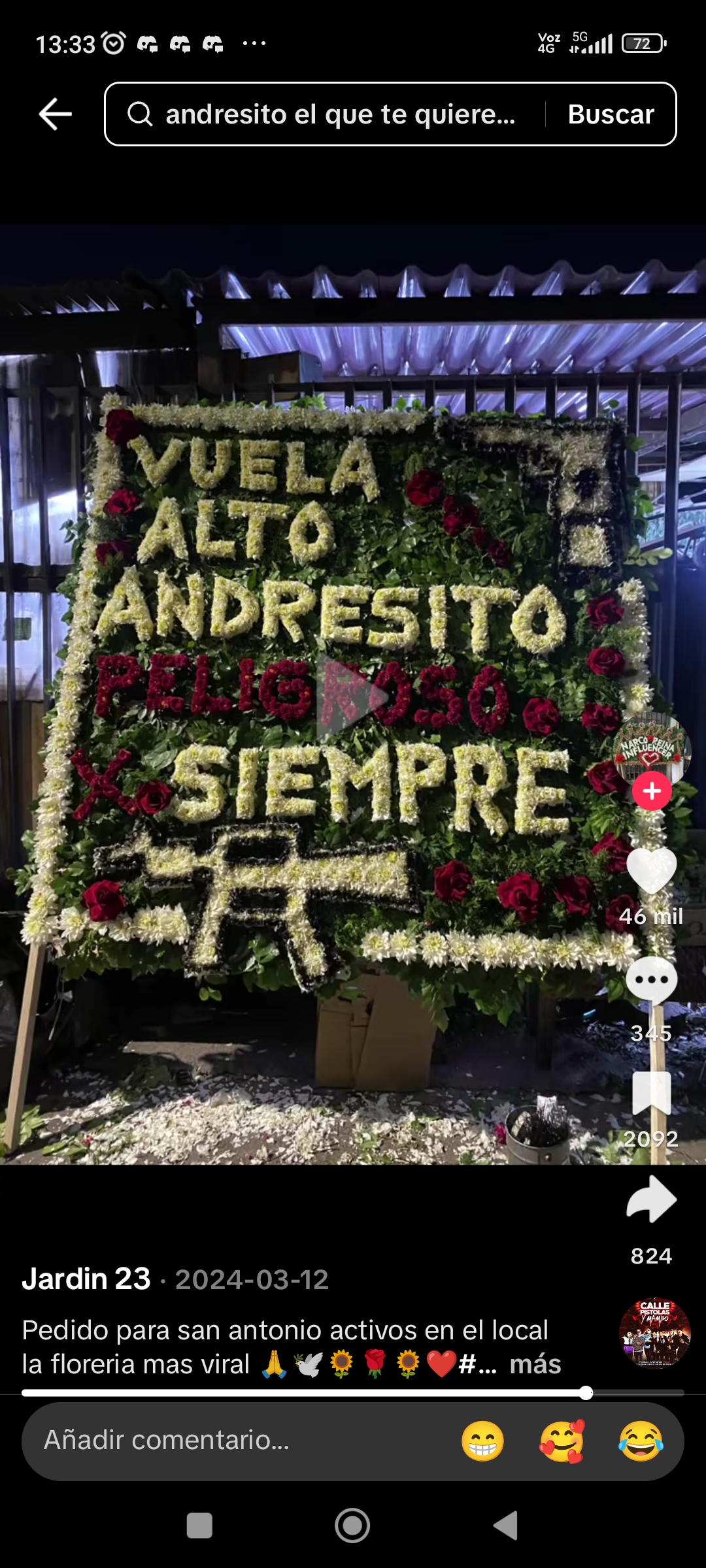Share the video using the arrow icon

point(652,1198)
